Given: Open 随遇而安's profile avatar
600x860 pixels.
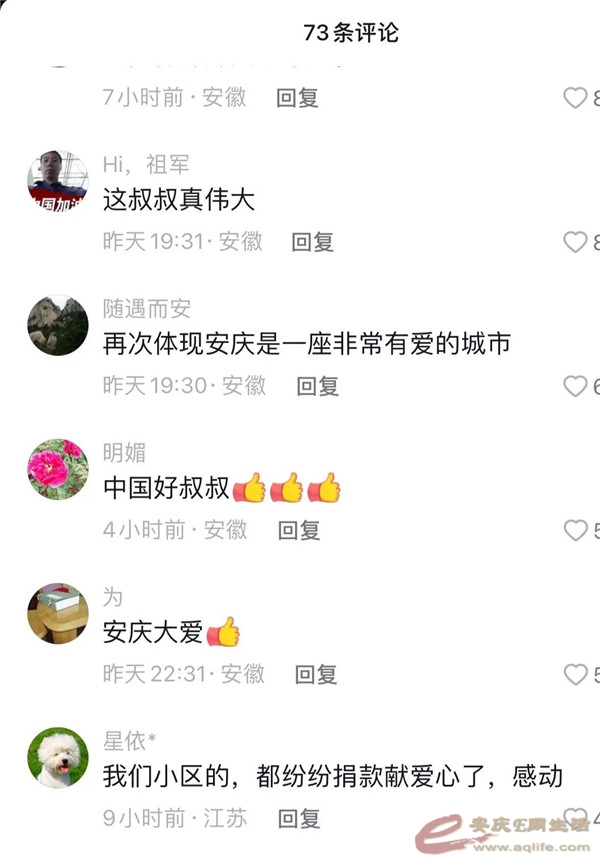Looking at the screenshot, I should click(x=57, y=325).
